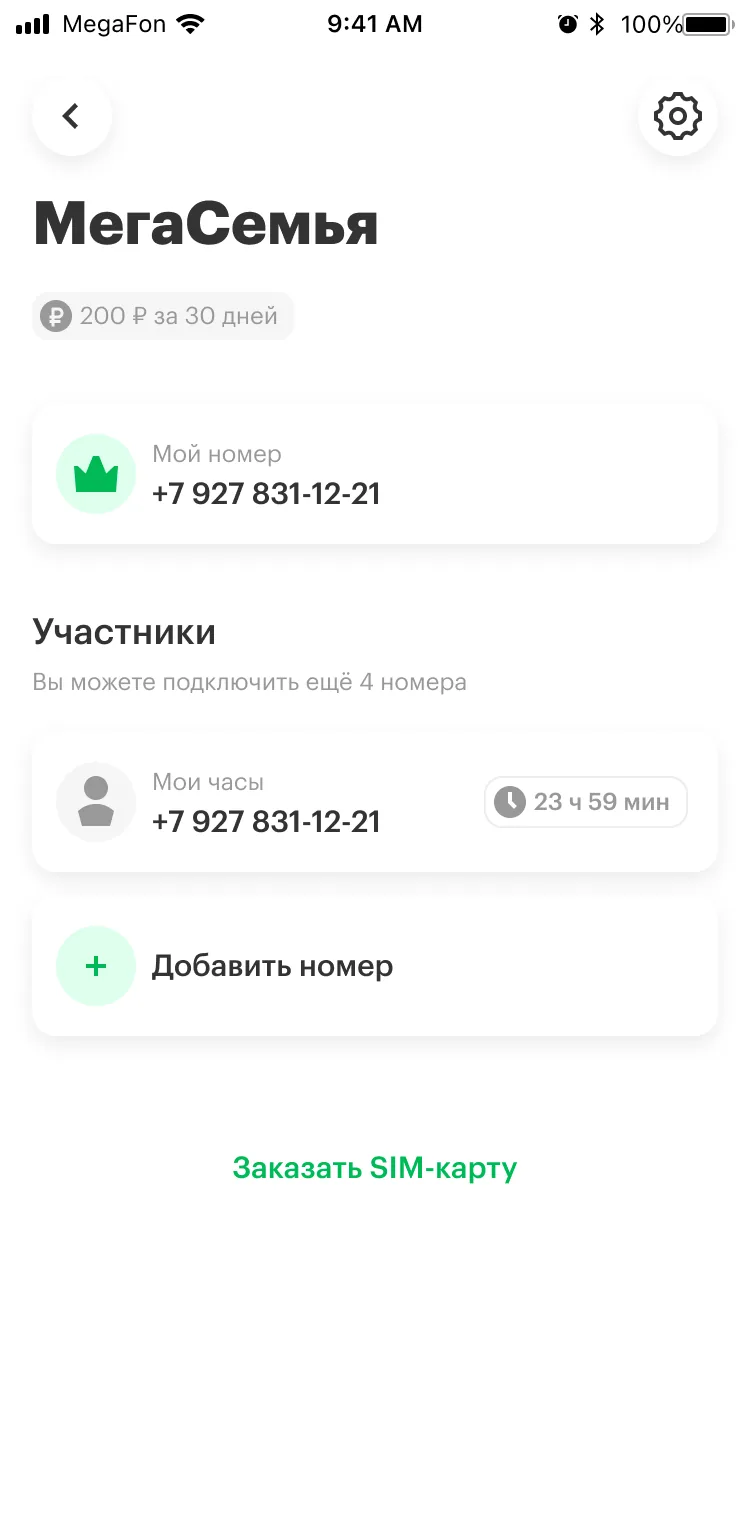Click the battery indicator in the status bar
The image size is (750, 1532).
pos(706,23)
